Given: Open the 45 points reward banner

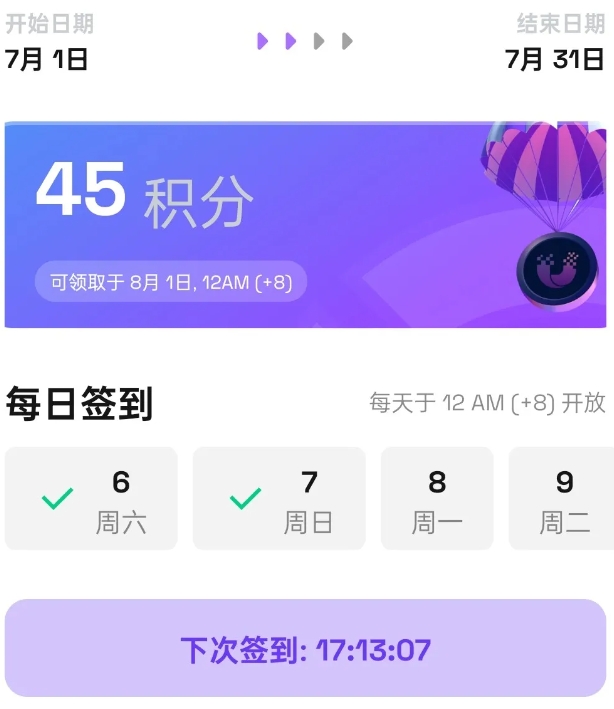Looking at the screenshot, I should point(306,226).
